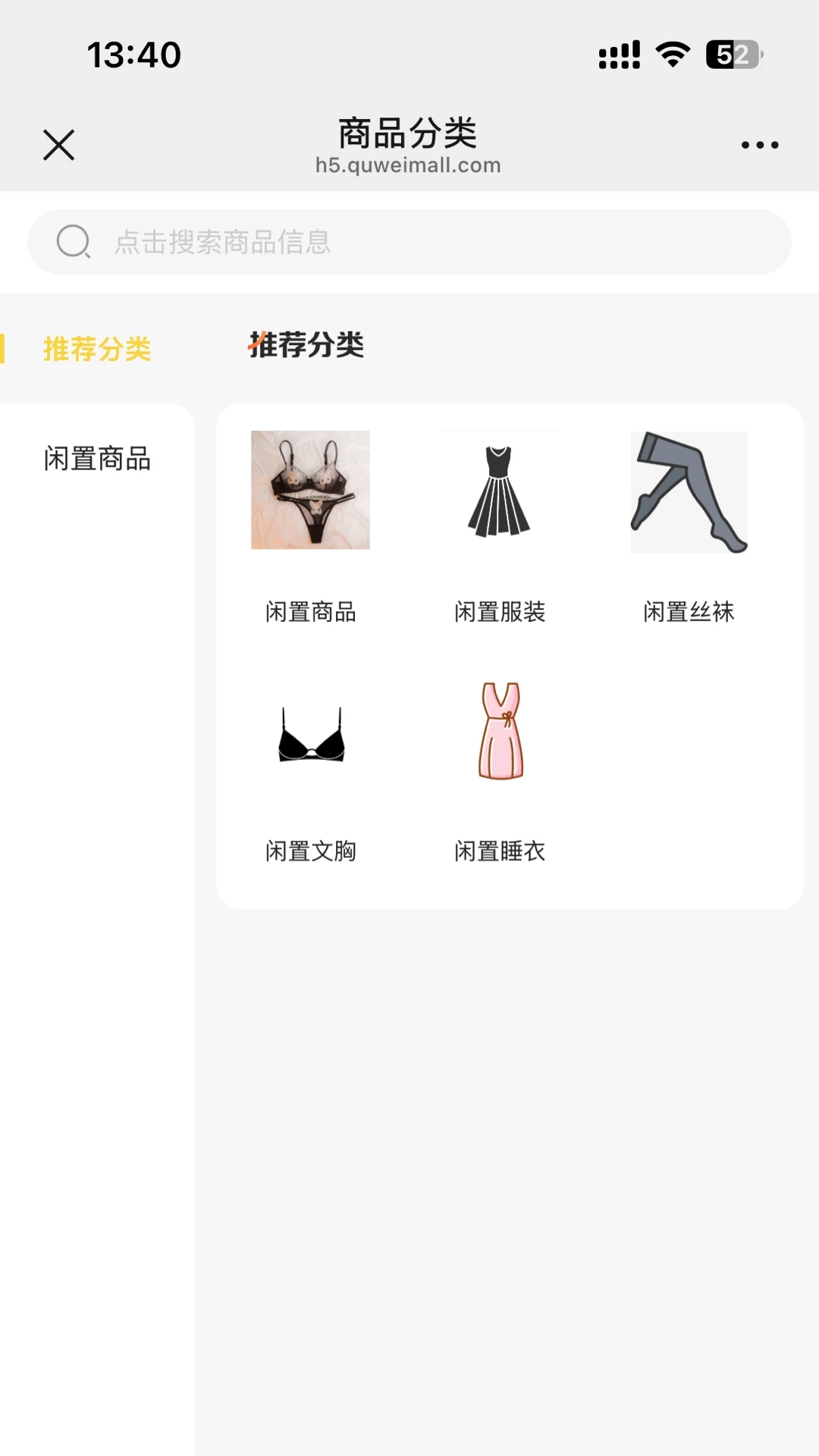Tap the battery indicator showing 52

[730, 53]
